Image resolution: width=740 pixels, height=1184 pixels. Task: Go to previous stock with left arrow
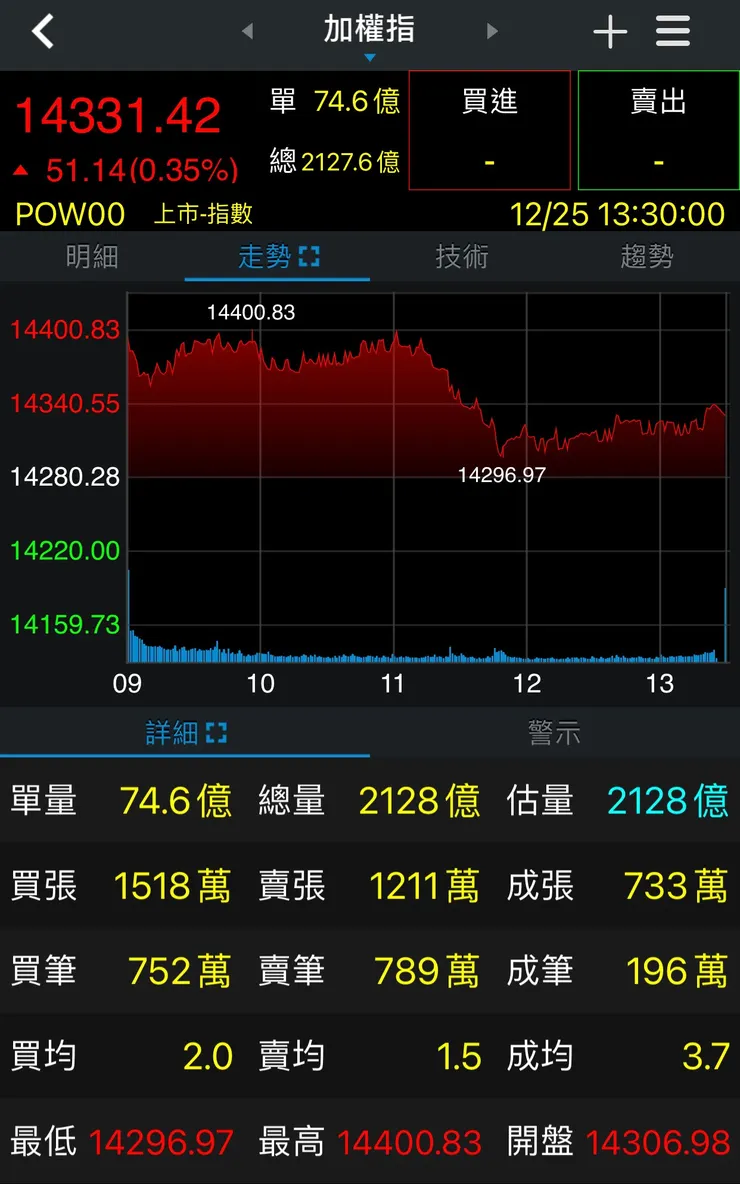(247, 31)
